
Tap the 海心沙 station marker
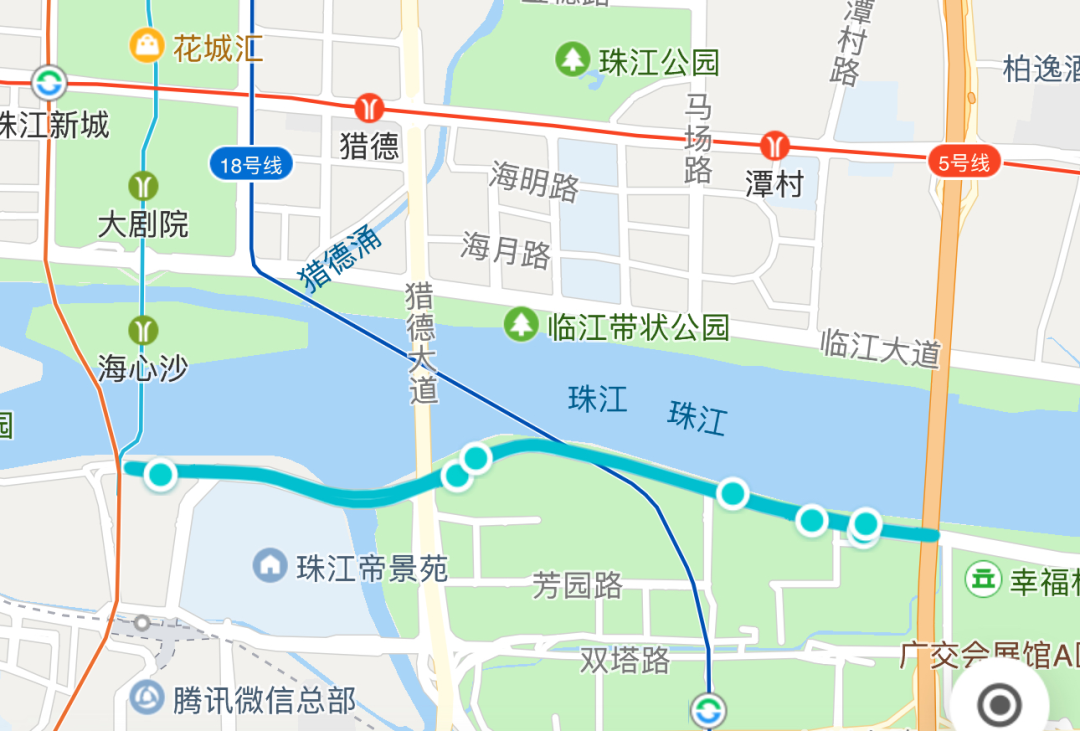click(x=145, y=329)
